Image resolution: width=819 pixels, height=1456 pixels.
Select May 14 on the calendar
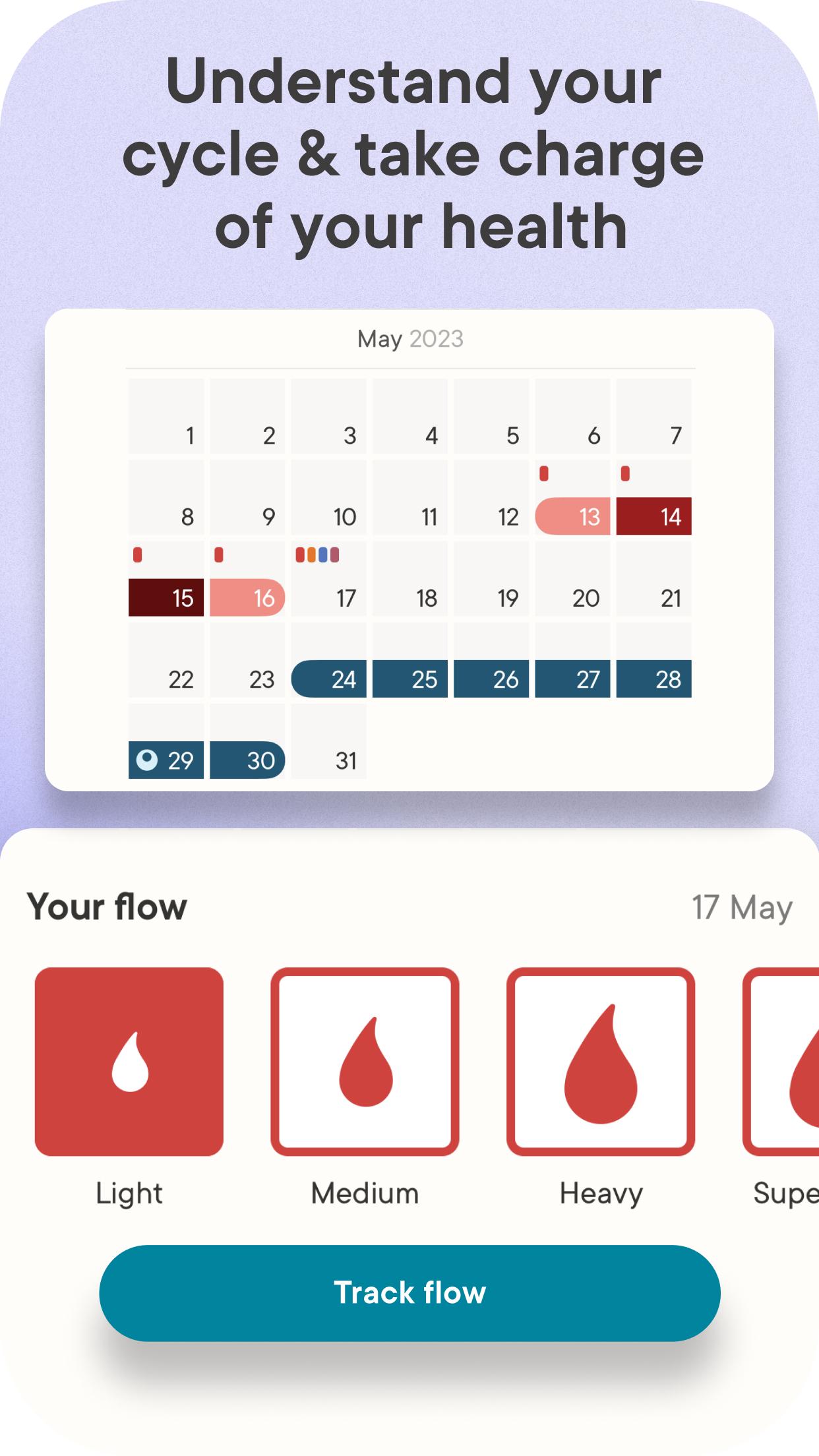654,516
